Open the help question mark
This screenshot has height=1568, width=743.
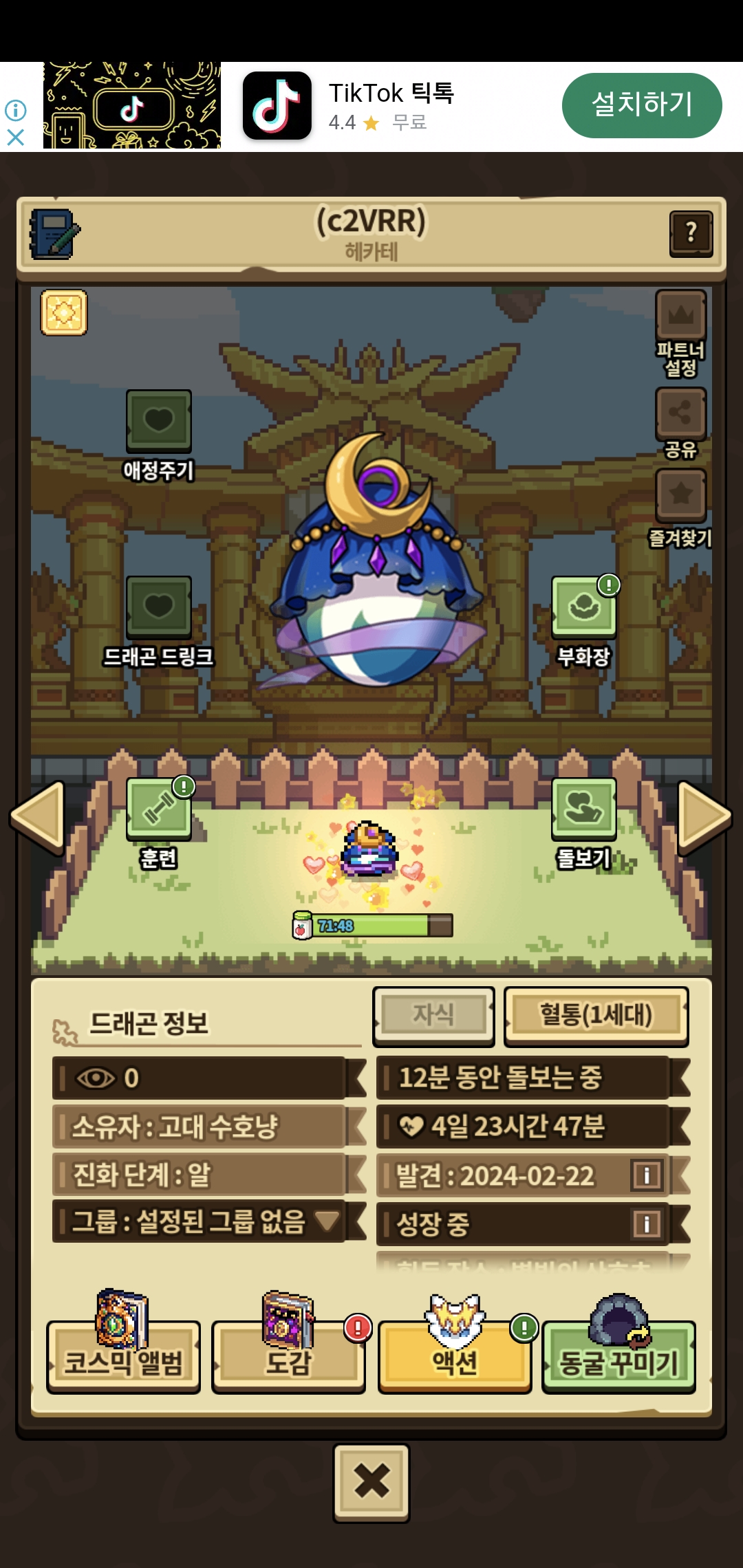tap(691, 234)
